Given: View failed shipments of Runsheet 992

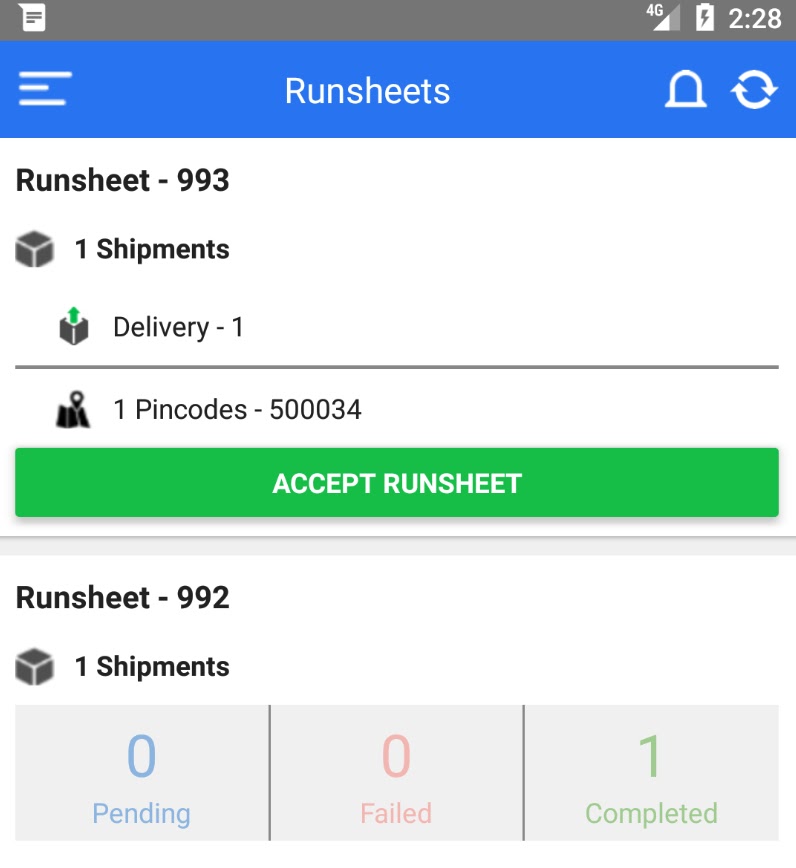Looking at the screenshot, I should point(397,773).
